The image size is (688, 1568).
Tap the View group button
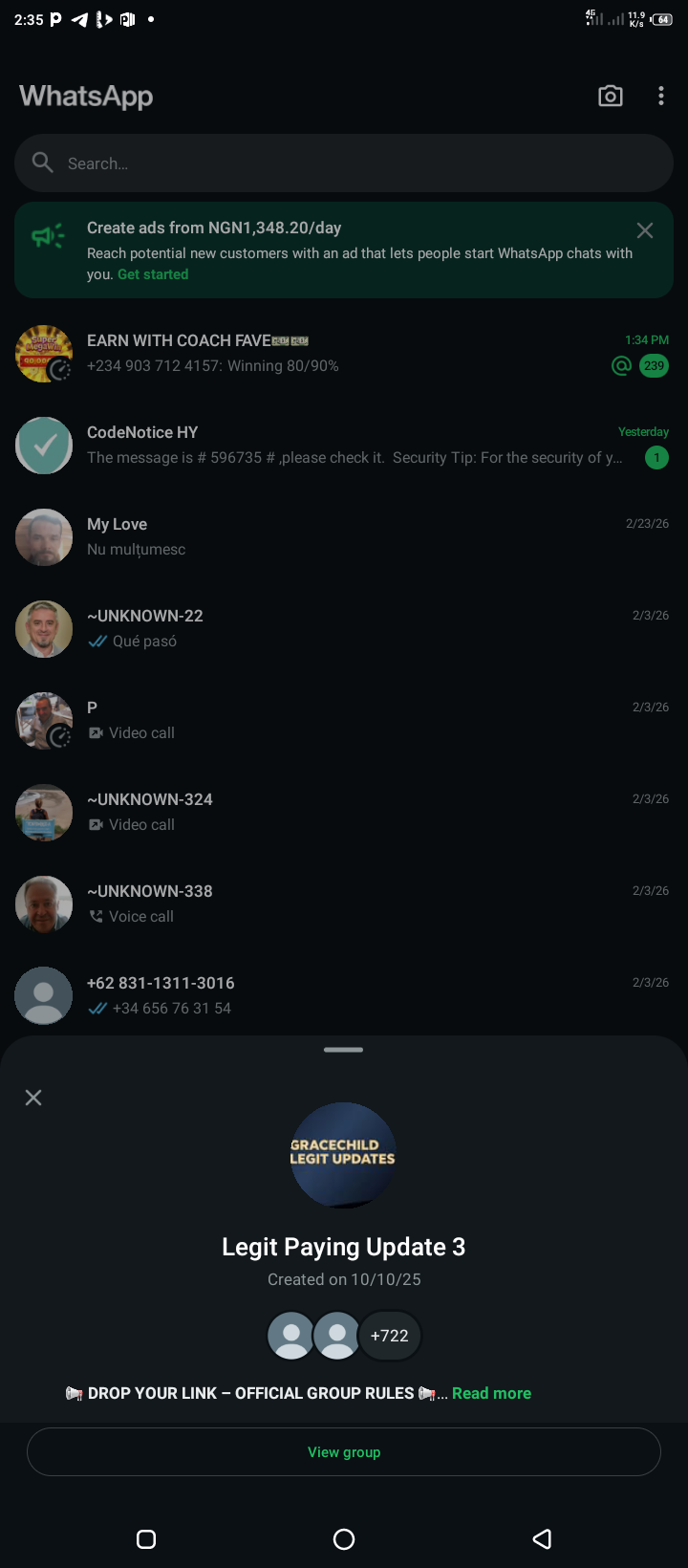[344, 1451]
